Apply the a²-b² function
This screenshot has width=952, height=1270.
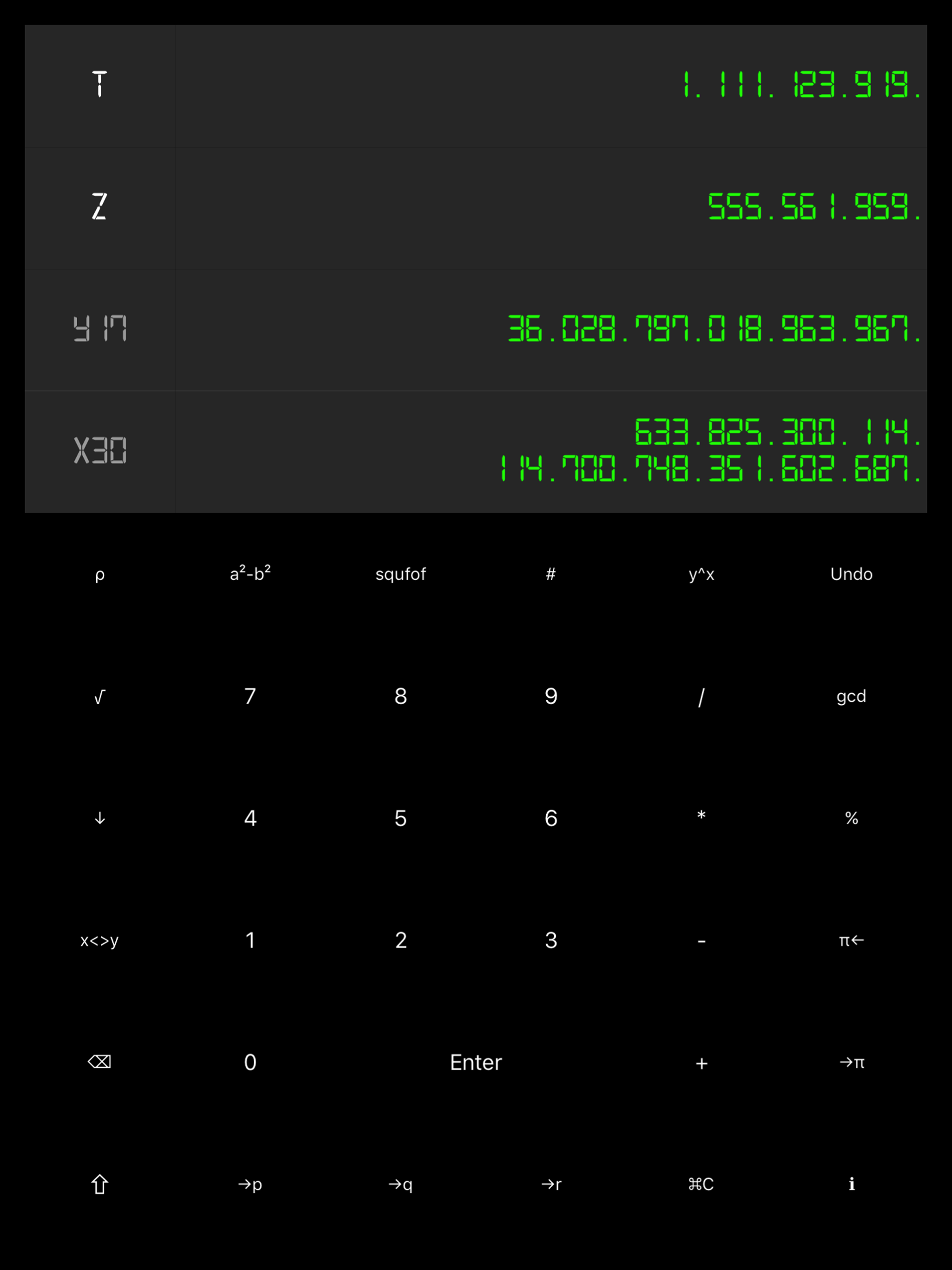(x=250, y=574)
